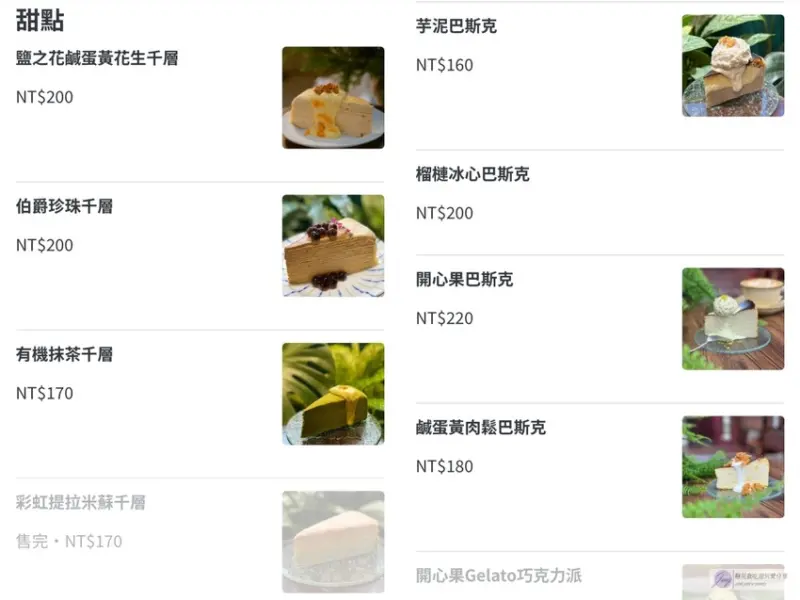Choose 榴槤冰心巴斯克 from the menu

473,175
